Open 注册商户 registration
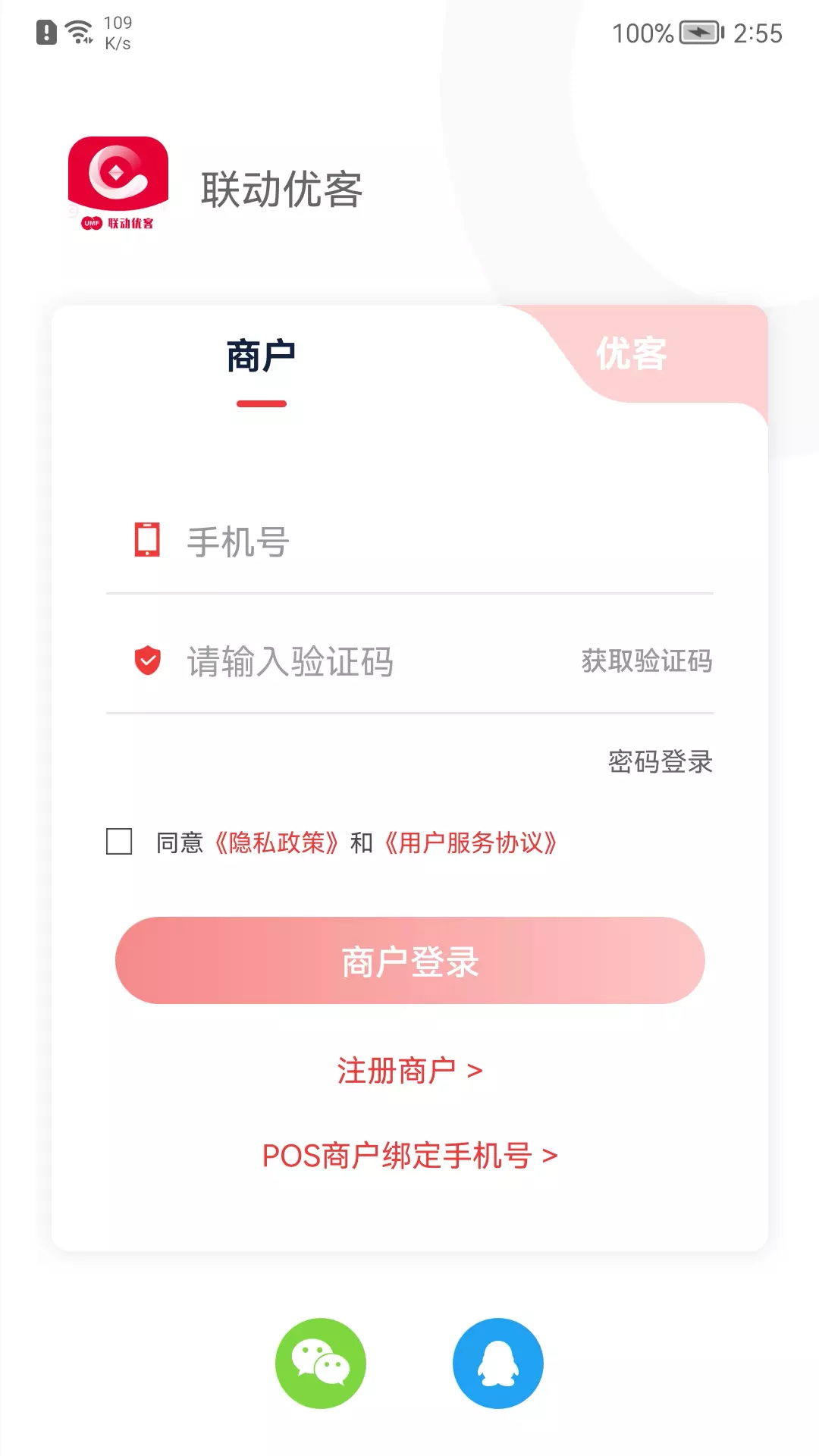This screenshot has height=1456, width=819. click(x=409, y=1071)
